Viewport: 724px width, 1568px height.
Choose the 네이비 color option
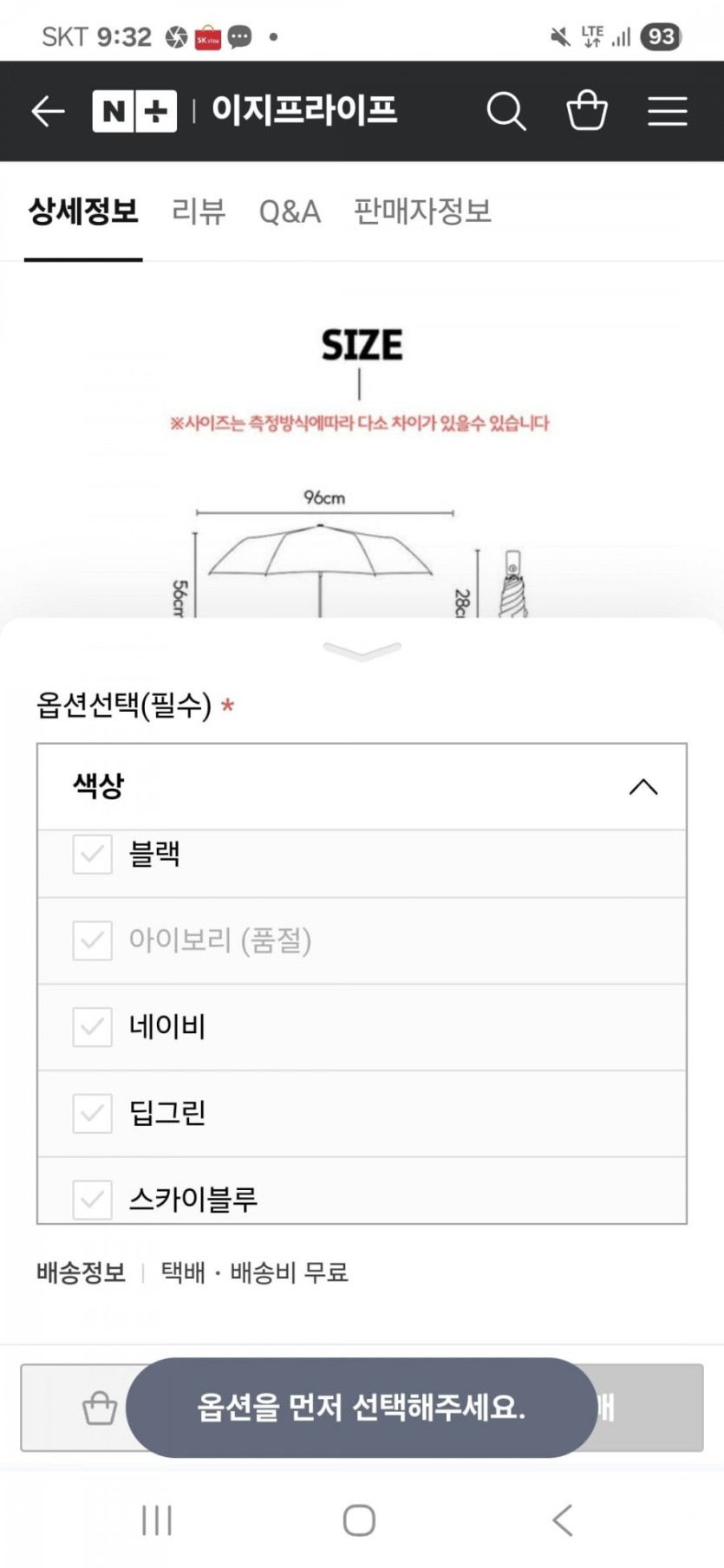tap(166, 1027)
